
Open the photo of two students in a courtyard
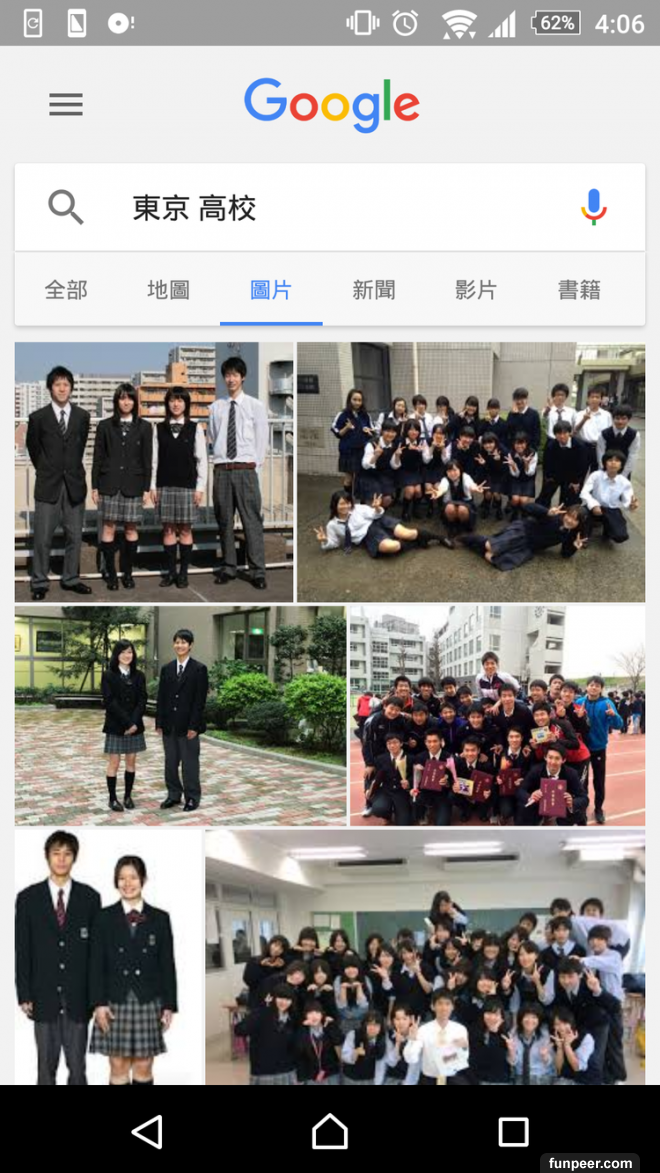180,715
